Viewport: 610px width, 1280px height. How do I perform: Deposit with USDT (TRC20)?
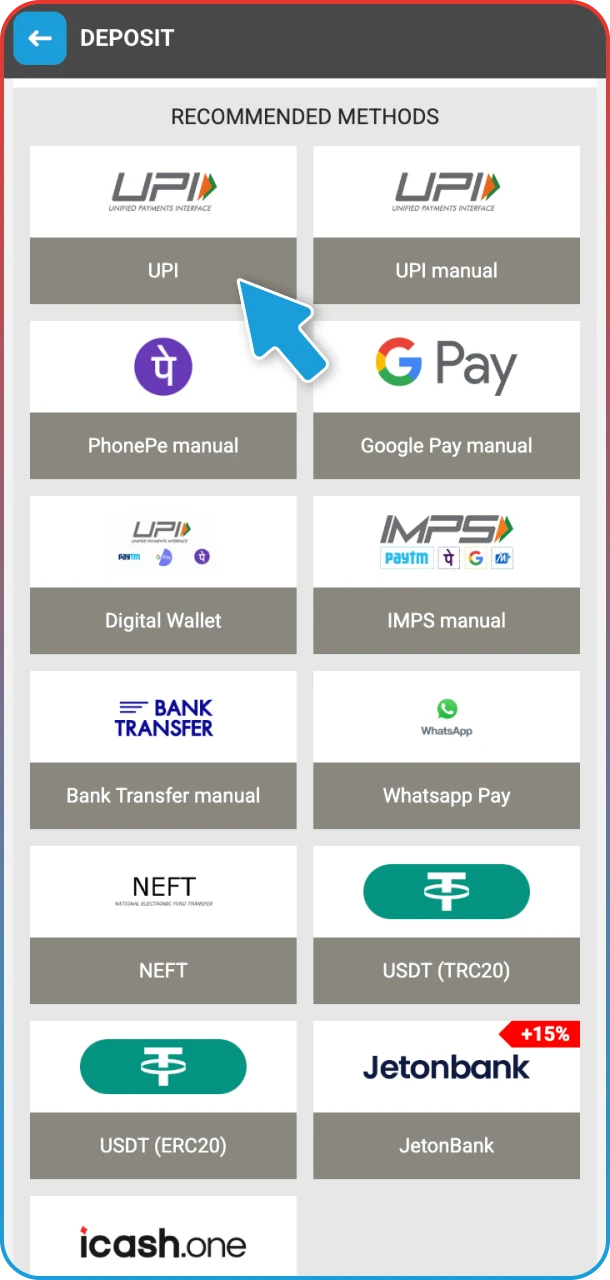pyautogui.click(x=446, y=925)
